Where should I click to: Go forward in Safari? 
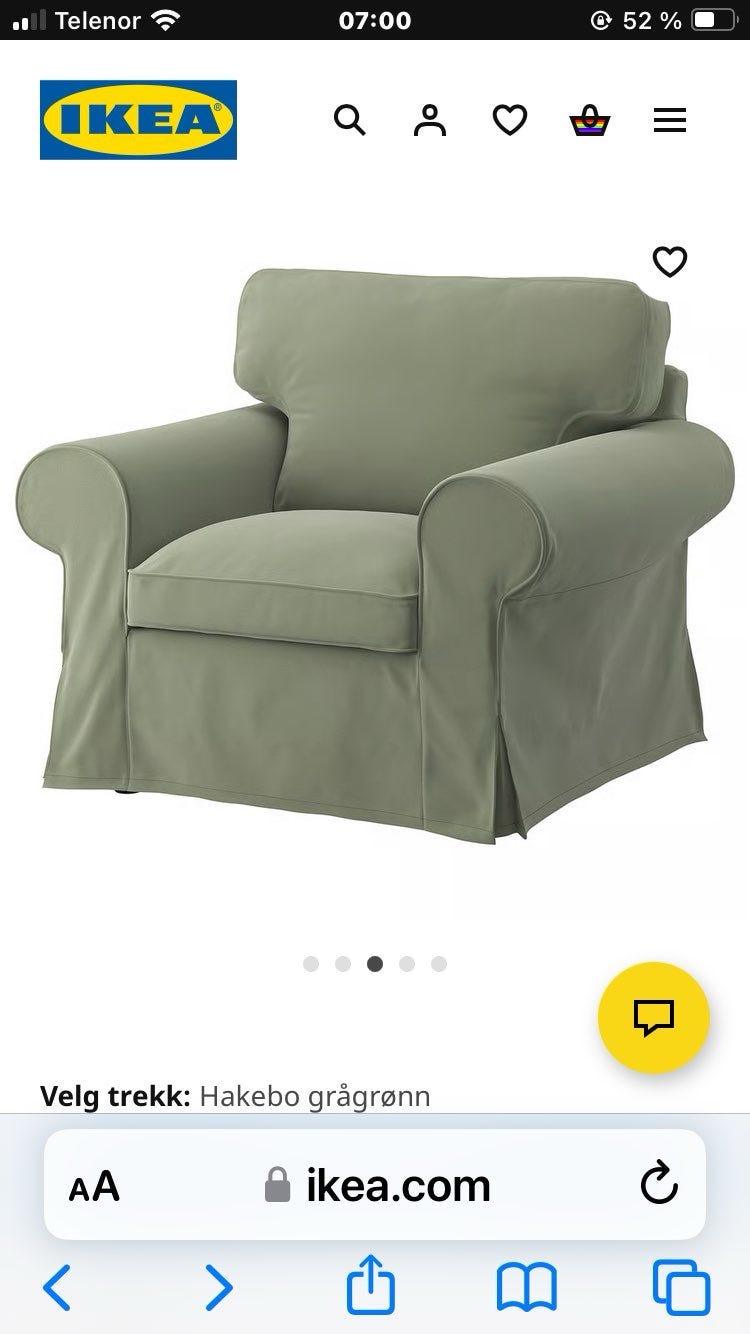(218, 1287)
